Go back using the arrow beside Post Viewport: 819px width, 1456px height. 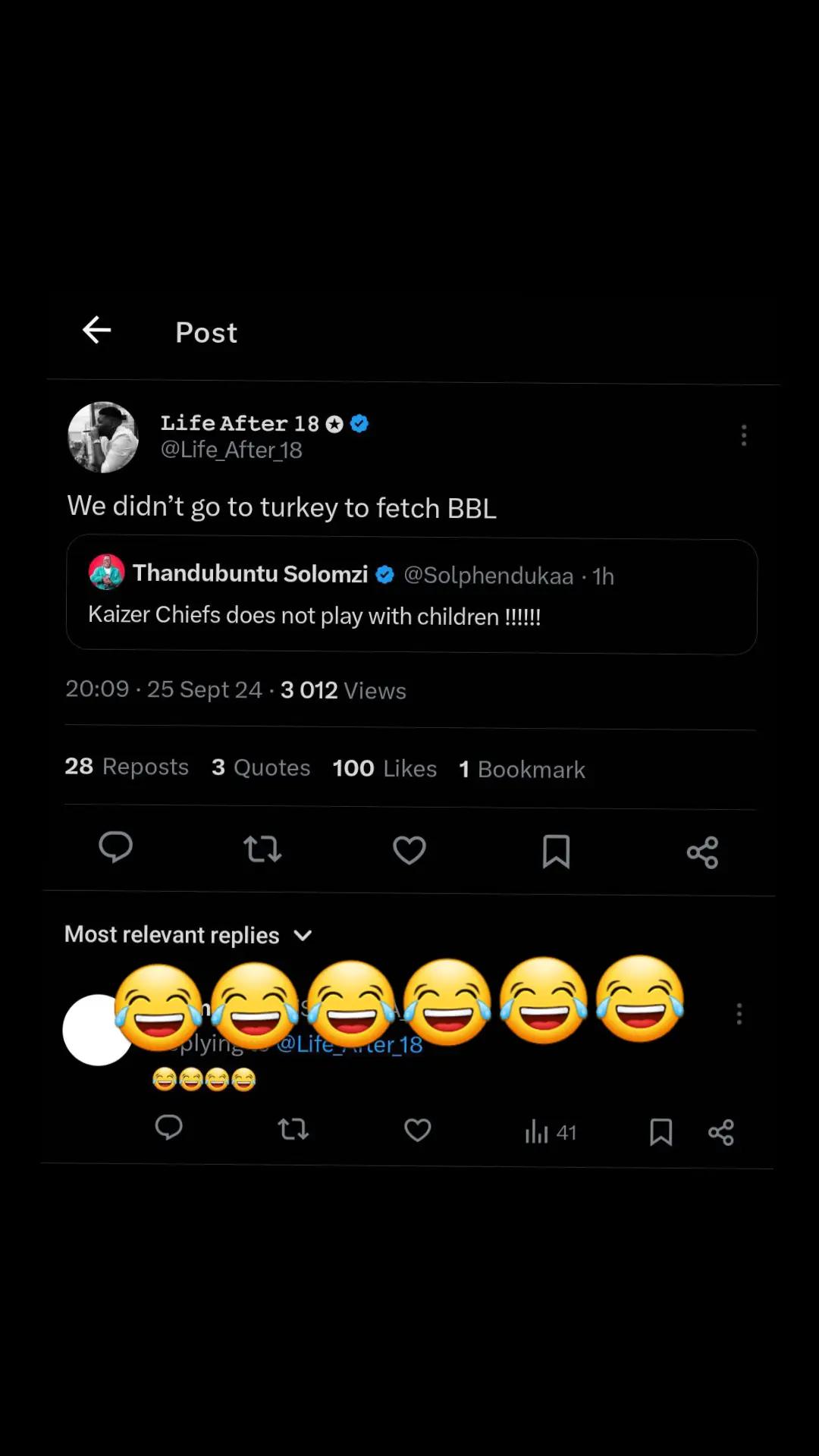(97, 330)
